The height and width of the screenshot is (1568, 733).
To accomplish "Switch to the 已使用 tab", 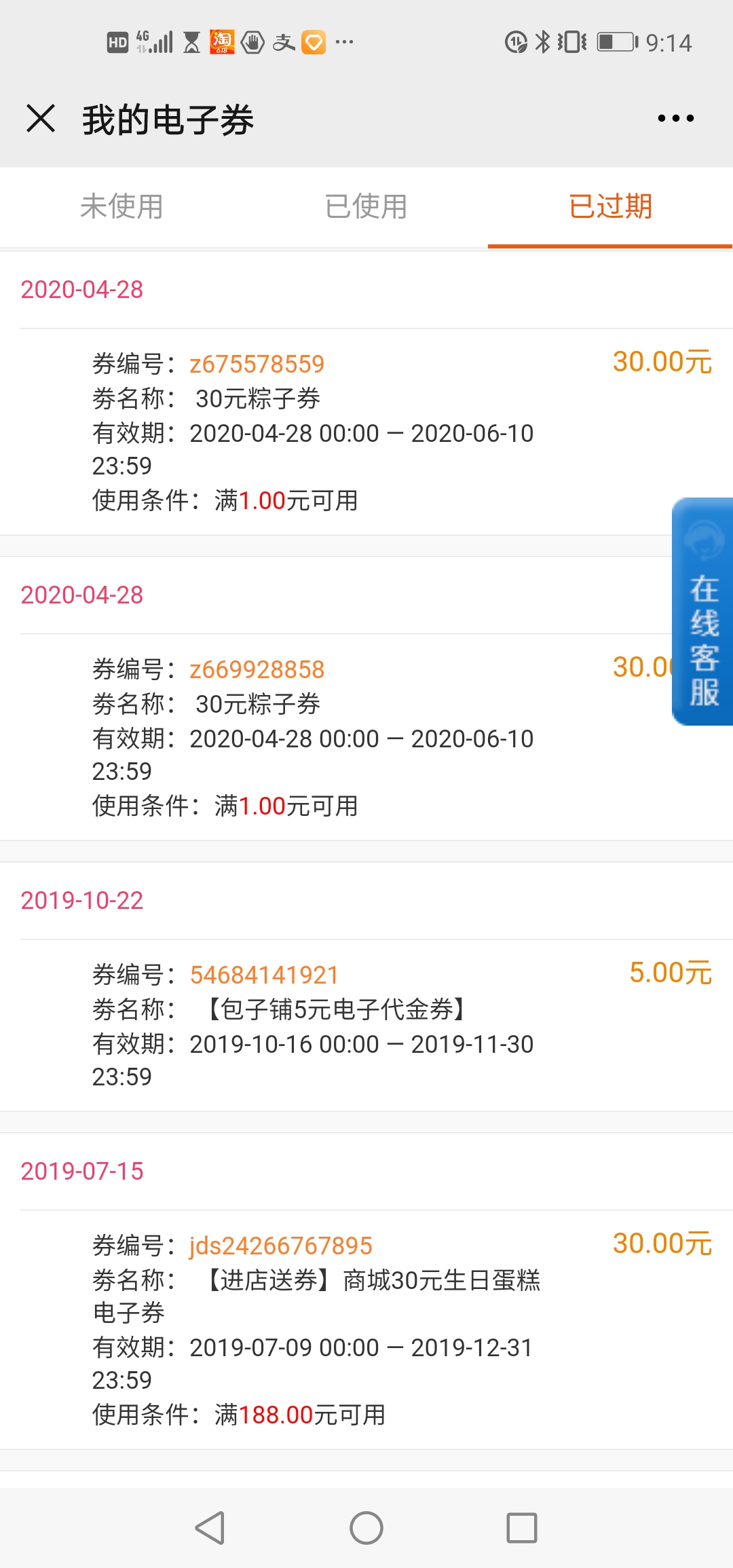I will (366, 206).
